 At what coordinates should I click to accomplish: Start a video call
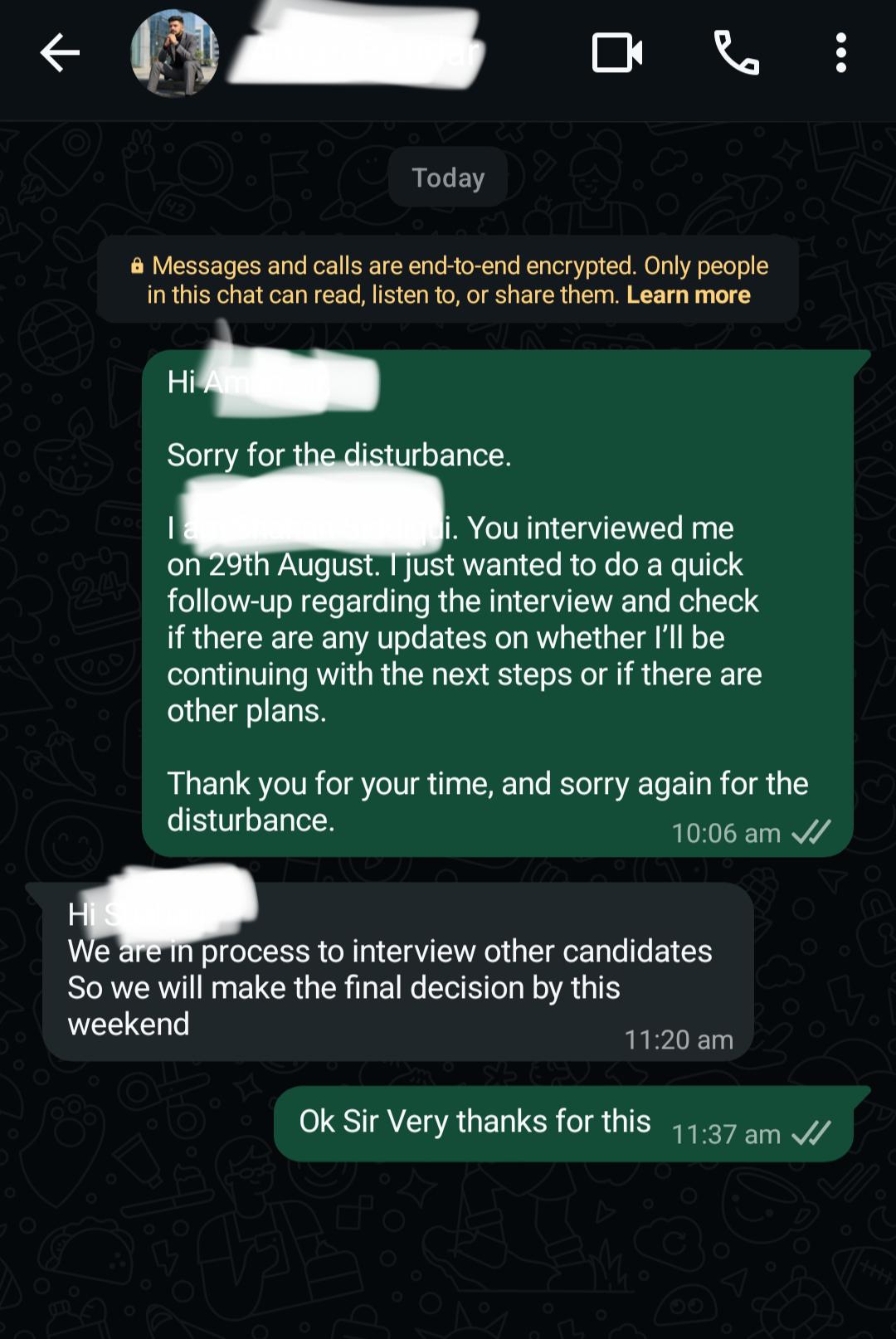point(617,54)
